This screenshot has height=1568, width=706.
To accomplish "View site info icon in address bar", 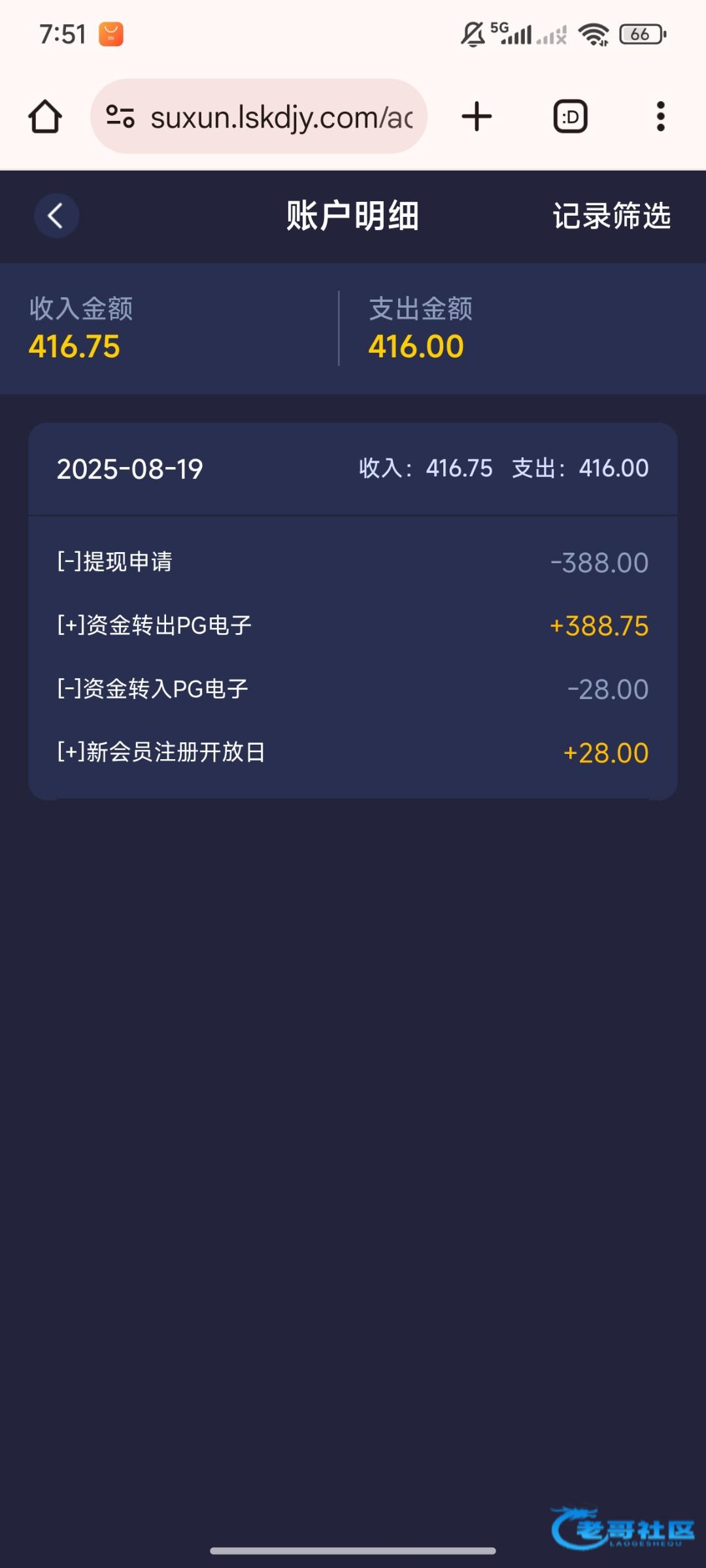I will (x=120, y=116).
